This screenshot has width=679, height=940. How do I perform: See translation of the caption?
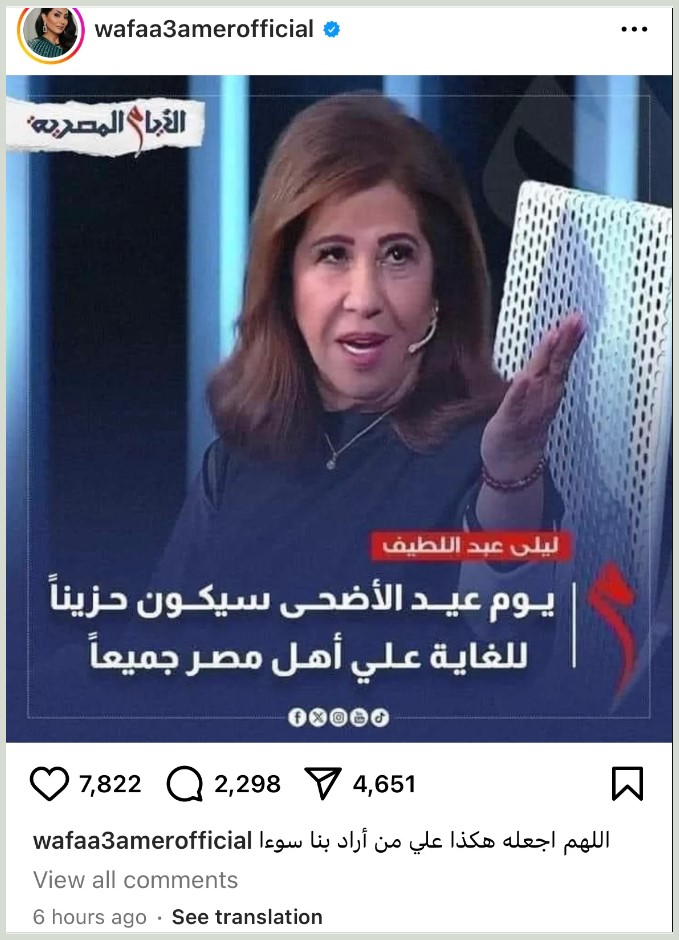coord(247,917)
